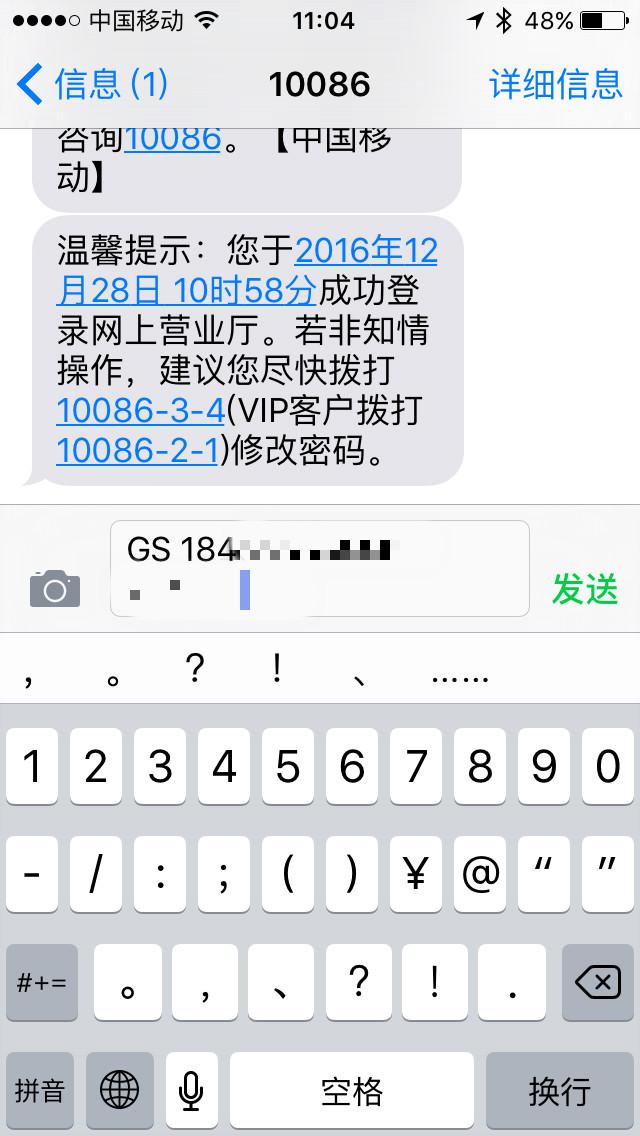The height and width of the screenshot is (1136, 640).
Task: Tap the 空格 space key
Action: coord(351,1090)
